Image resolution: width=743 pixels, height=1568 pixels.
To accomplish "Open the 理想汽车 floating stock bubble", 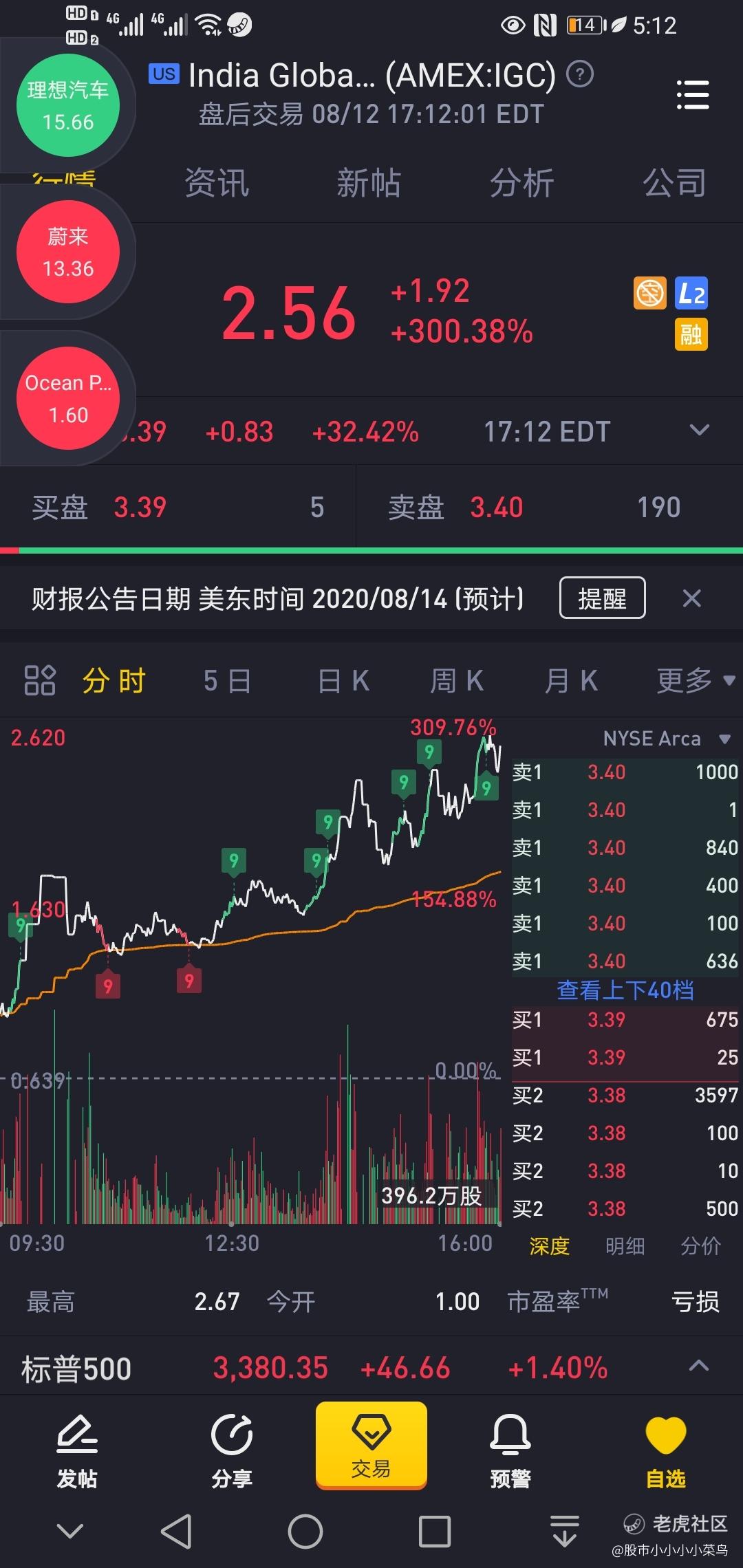I will [68, 106].
